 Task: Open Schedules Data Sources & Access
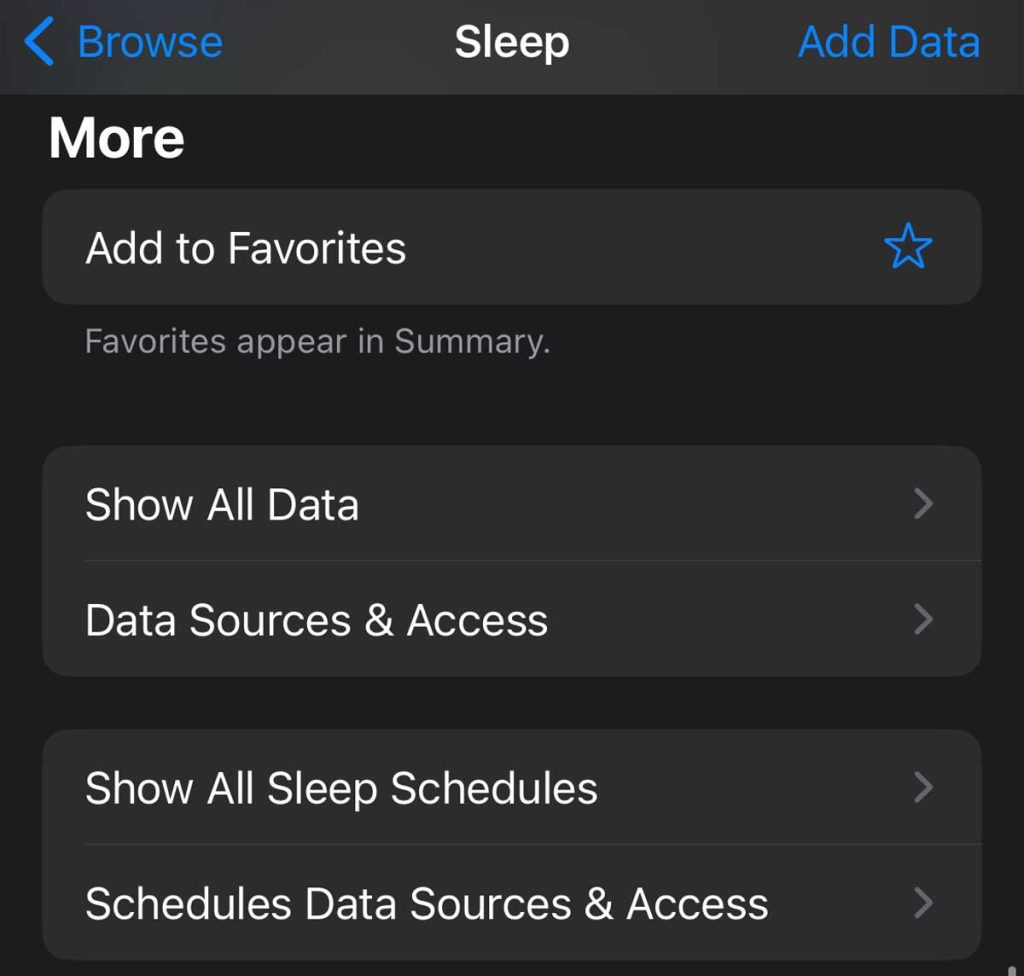(x=510, y=904)
